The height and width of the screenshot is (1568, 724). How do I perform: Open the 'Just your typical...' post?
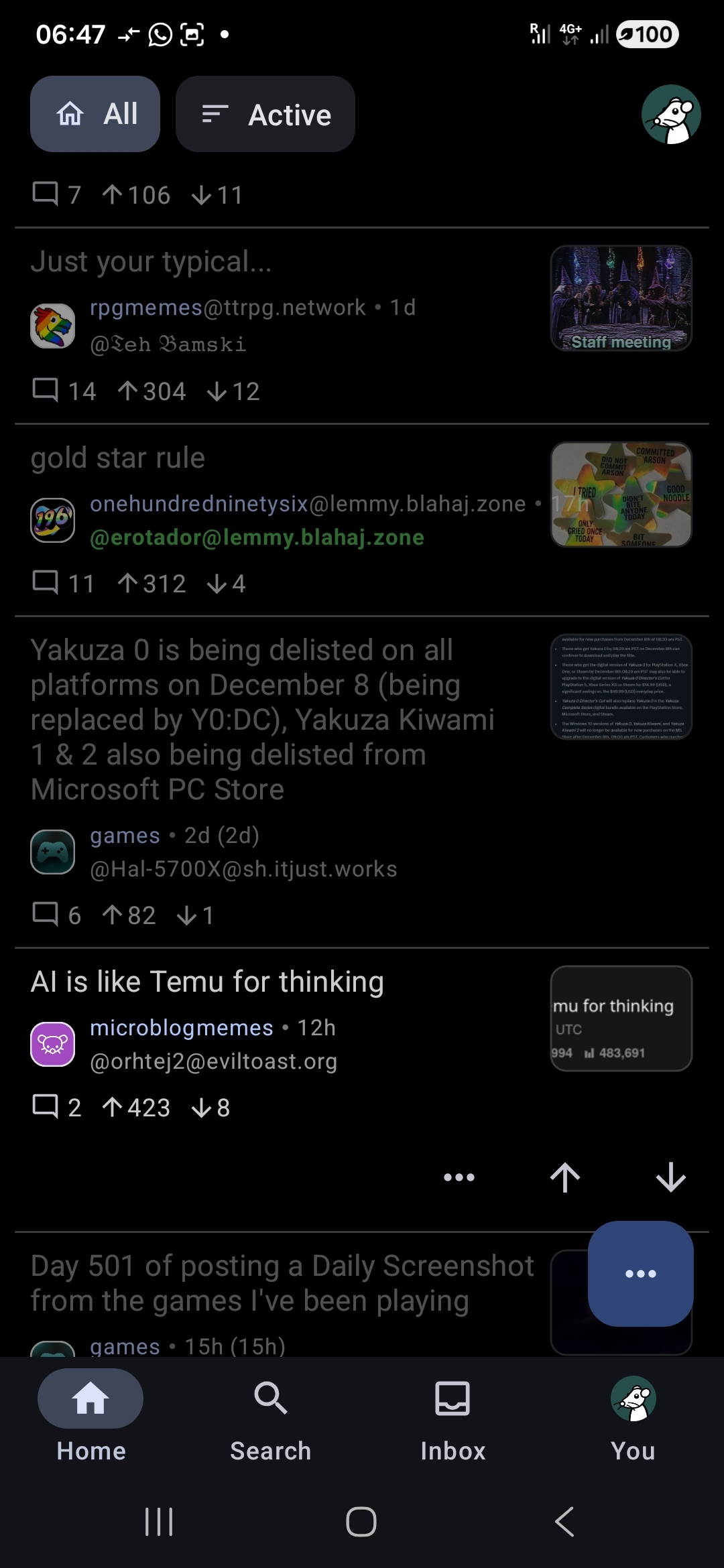152,261
